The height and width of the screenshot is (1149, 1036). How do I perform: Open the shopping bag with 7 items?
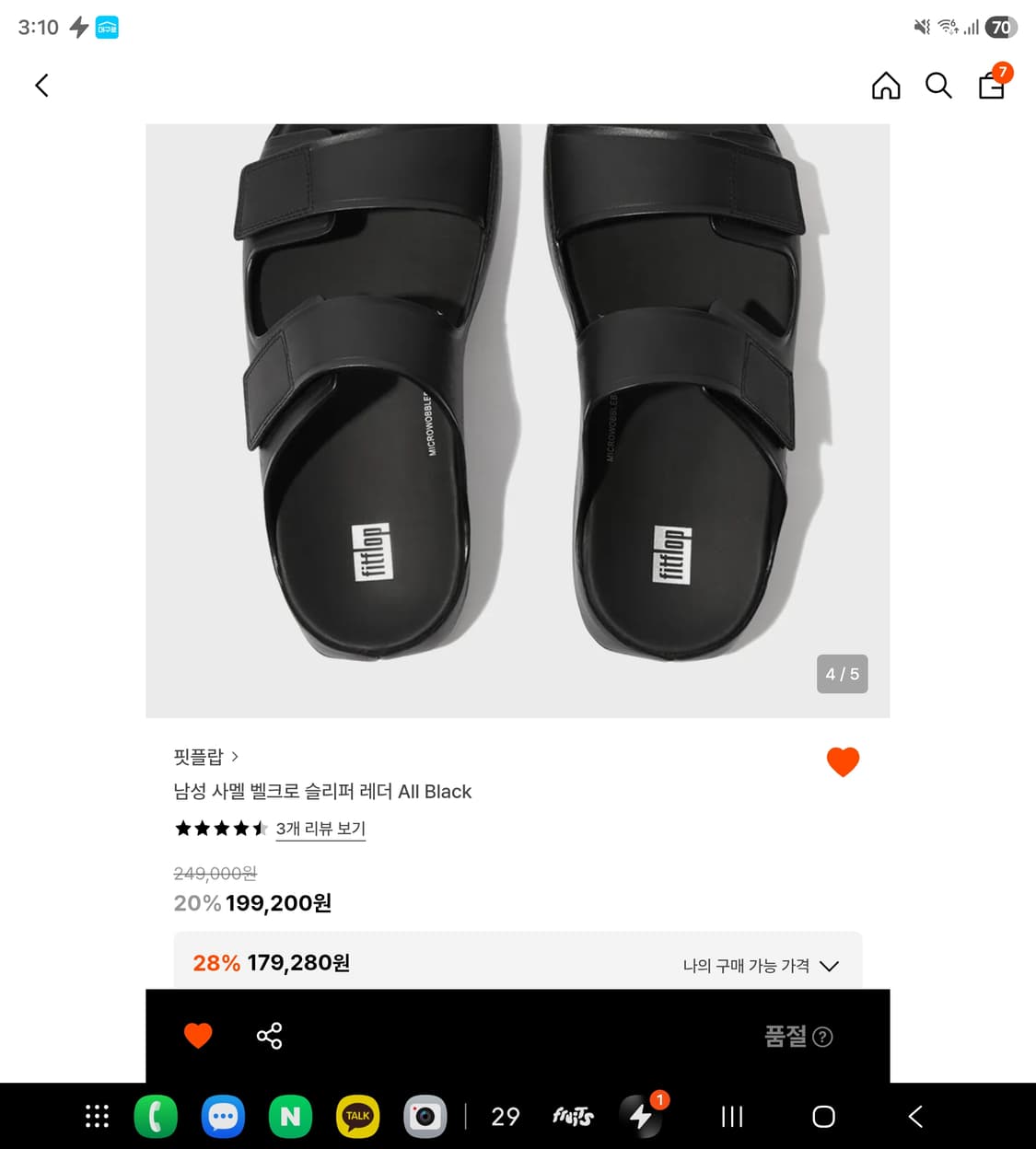(991, 87)
